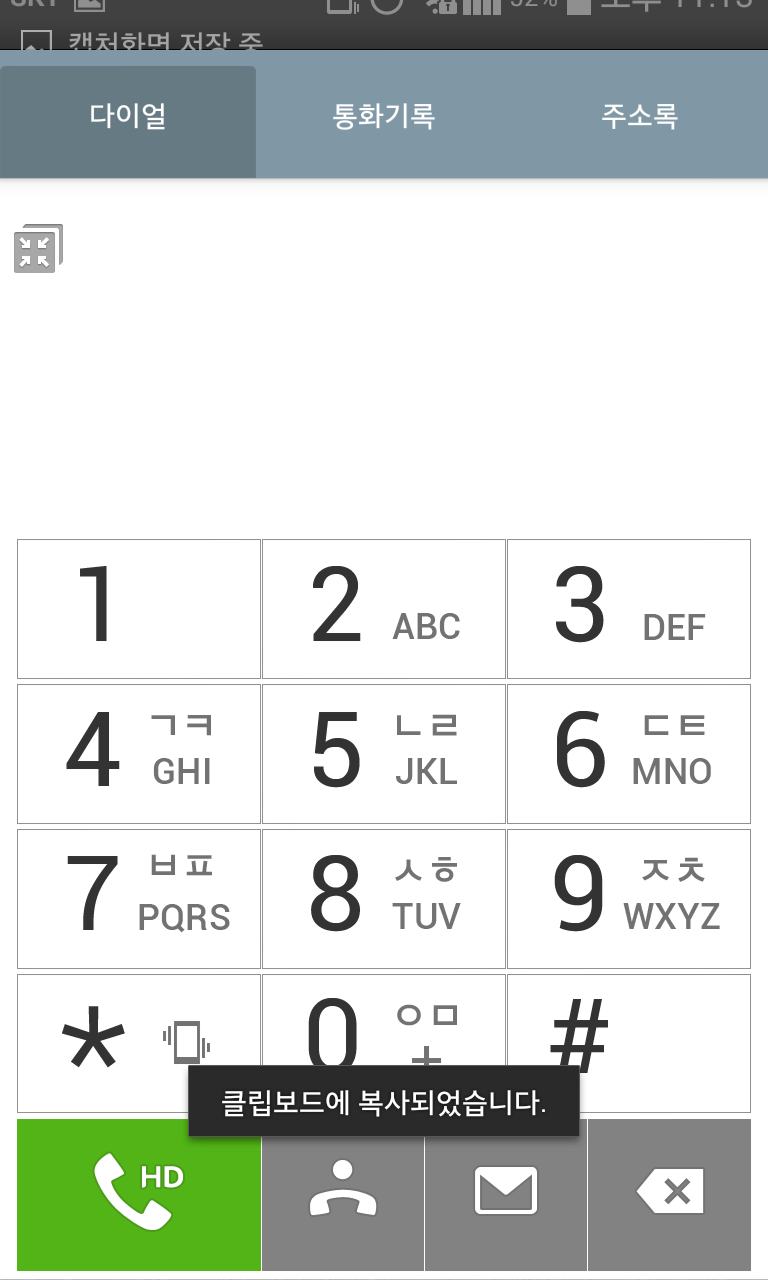
Task: Start an HD voice call
Action: click(x=139, y=1194)
